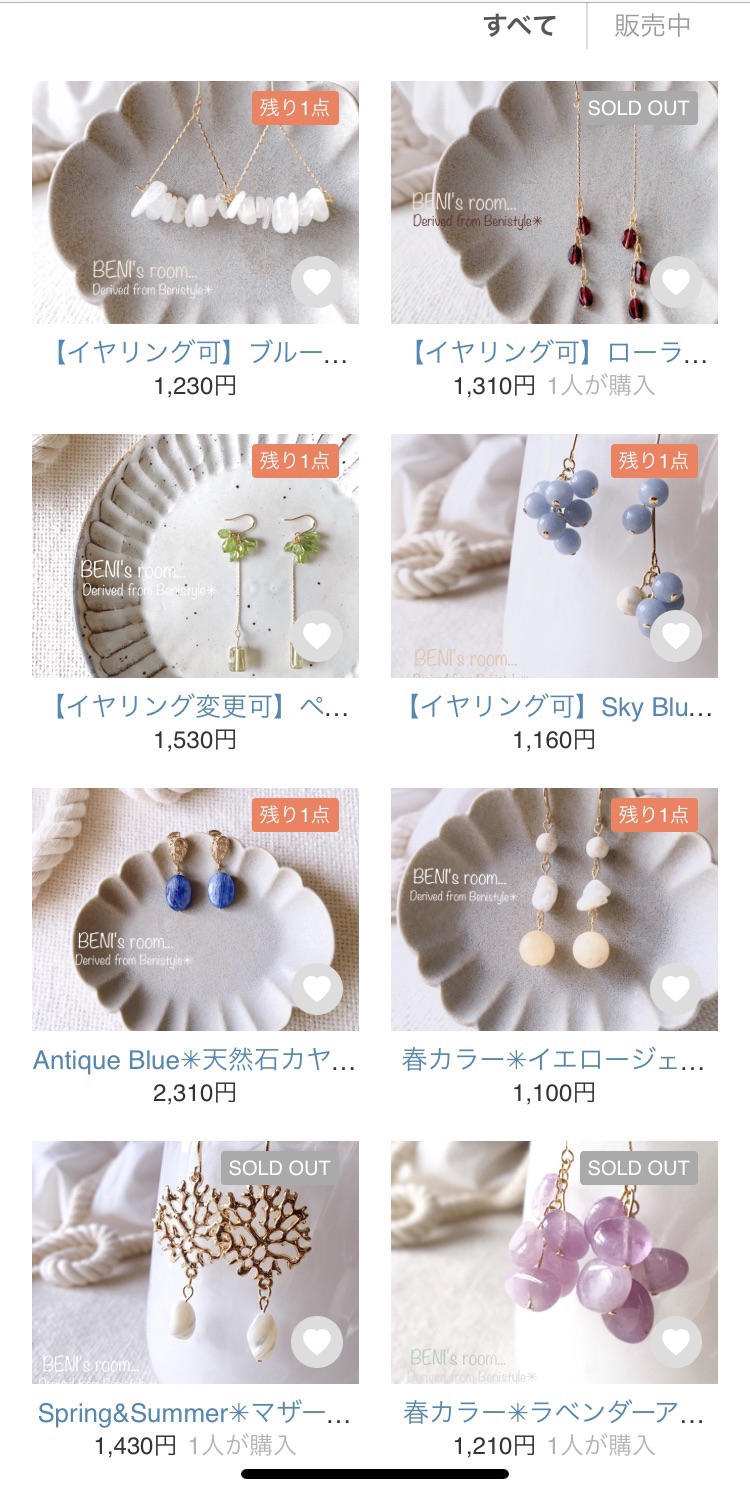Open the Antique Blue✳︎天然石カヤ title link
The height and width of the screenshot is (1495, 750).
pyautogui.click(x=195, y=1060)
